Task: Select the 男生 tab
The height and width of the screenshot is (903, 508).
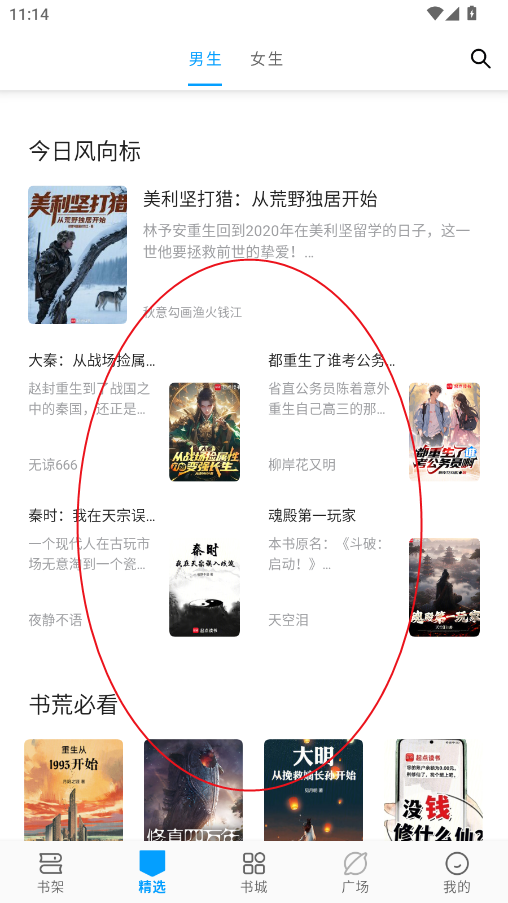Action: click(x=205, y=59)
